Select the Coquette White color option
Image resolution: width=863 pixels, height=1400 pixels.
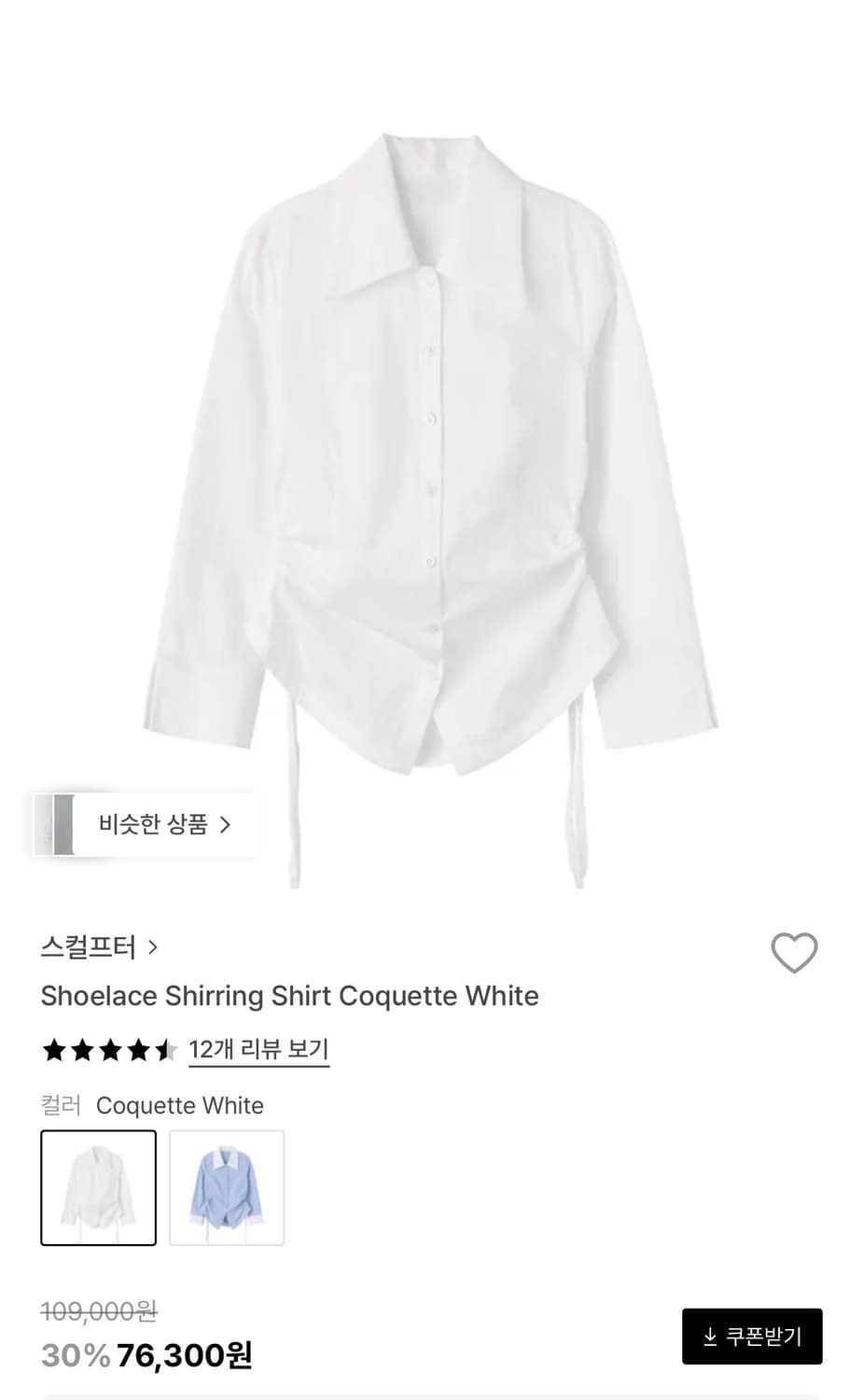point(99,1187)
